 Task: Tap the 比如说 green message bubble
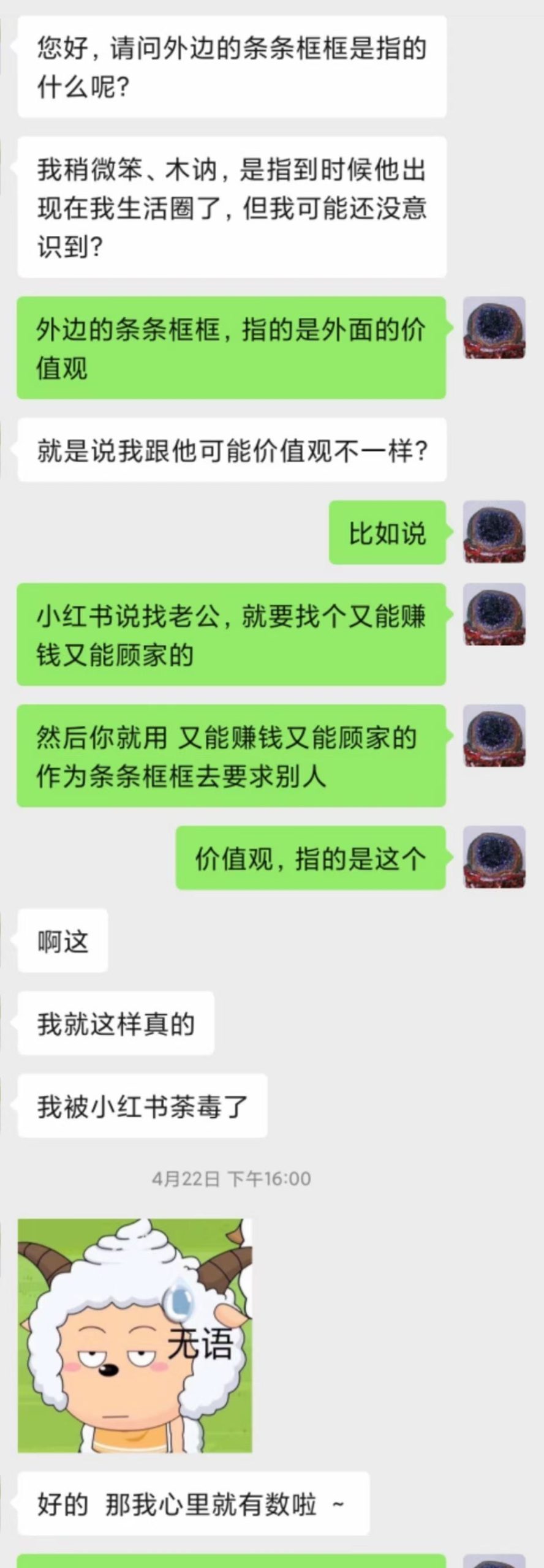(x=386, y=532)
